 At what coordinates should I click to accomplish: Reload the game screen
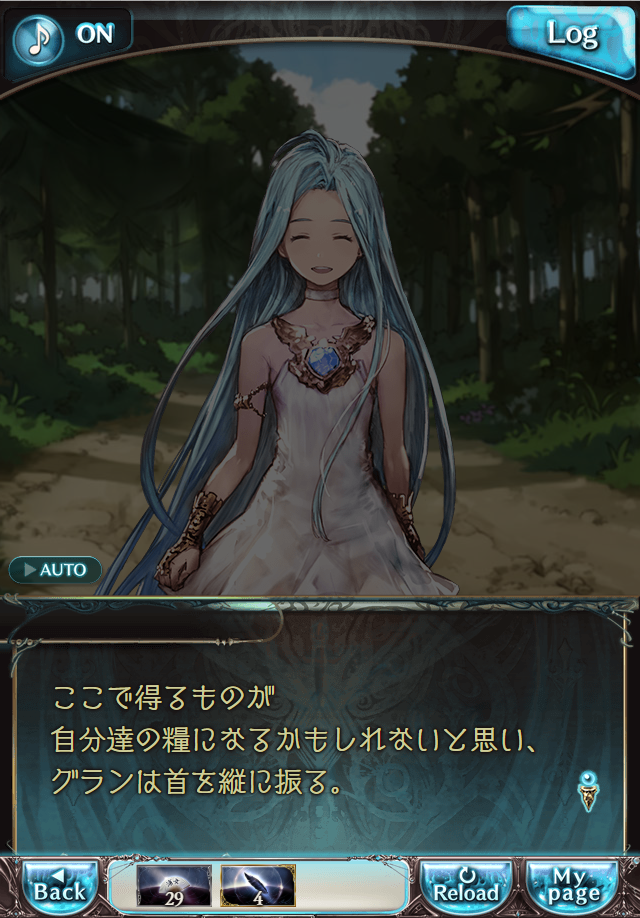(x=466, y=885)
